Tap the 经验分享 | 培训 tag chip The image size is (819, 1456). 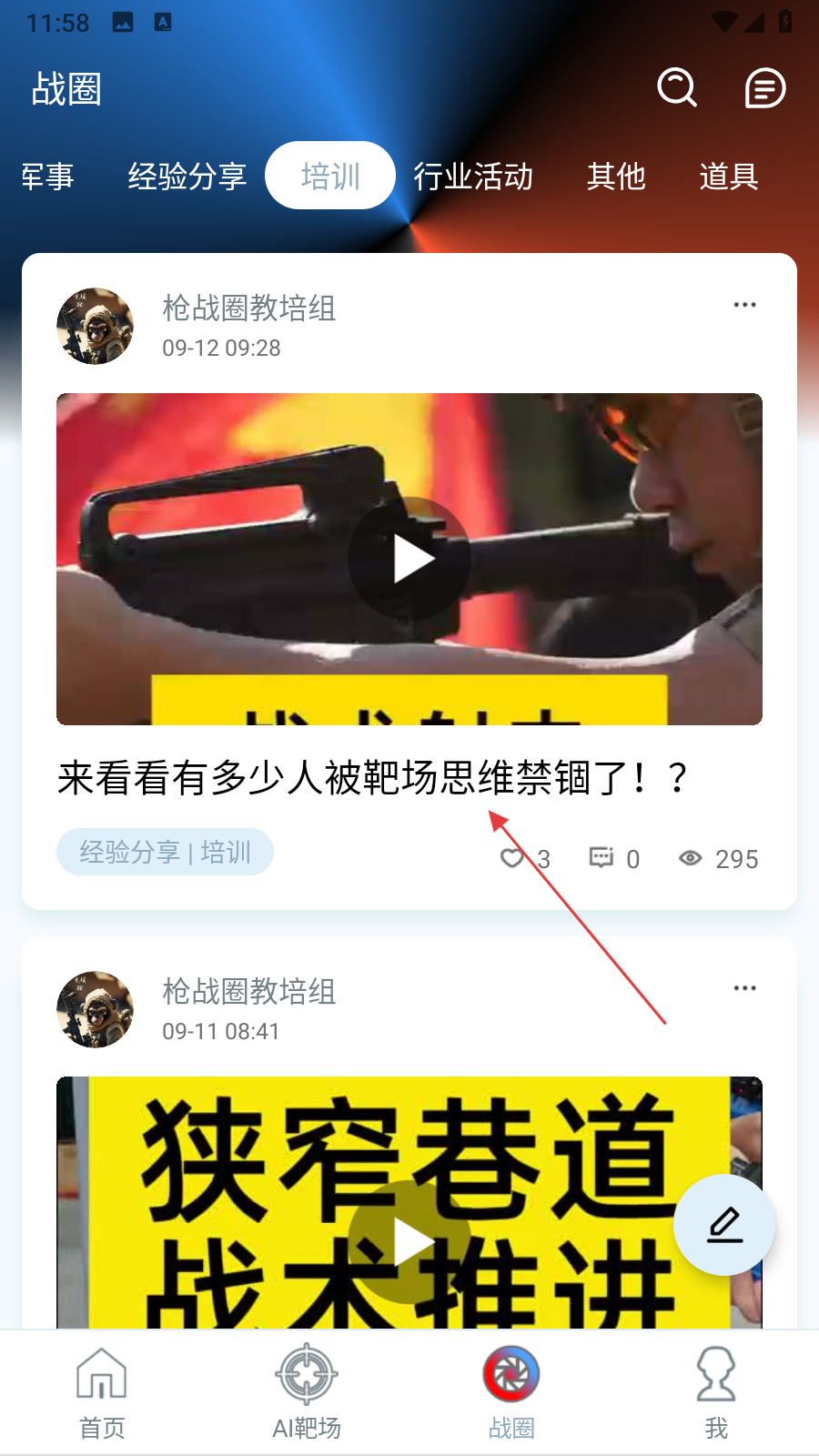(x=165, y=853)
